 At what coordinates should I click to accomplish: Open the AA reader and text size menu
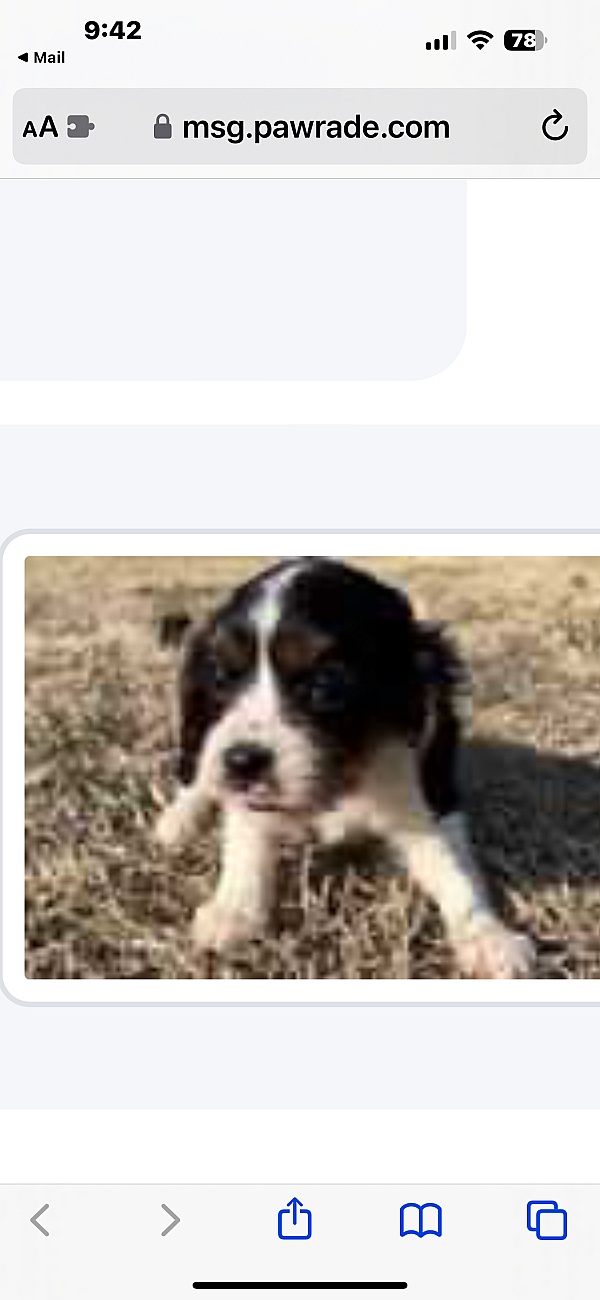tap(40, 127)
